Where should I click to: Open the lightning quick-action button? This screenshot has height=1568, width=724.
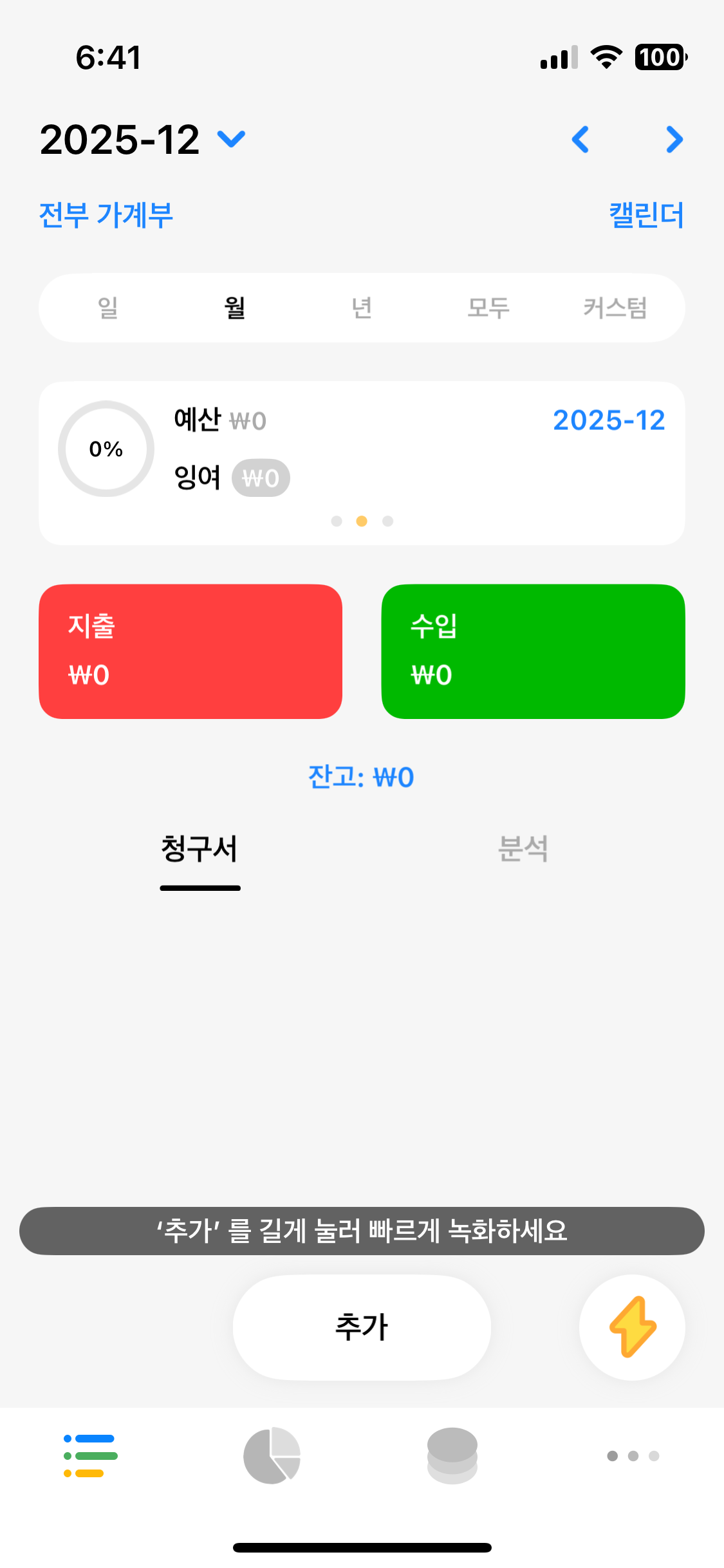tap(632, 1327)
